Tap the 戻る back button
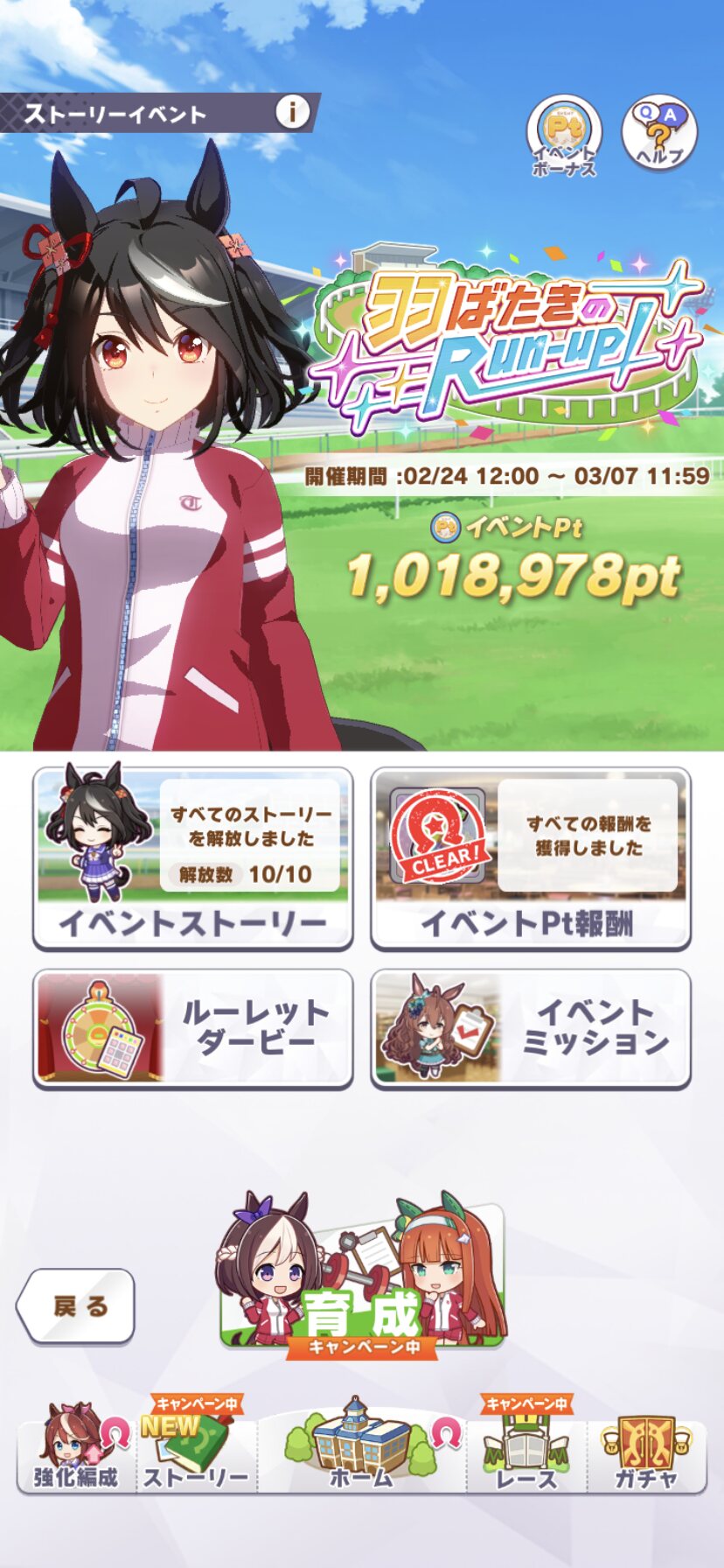The width and height of the screenshot is (724, 1568). (x=77, y=1306)
